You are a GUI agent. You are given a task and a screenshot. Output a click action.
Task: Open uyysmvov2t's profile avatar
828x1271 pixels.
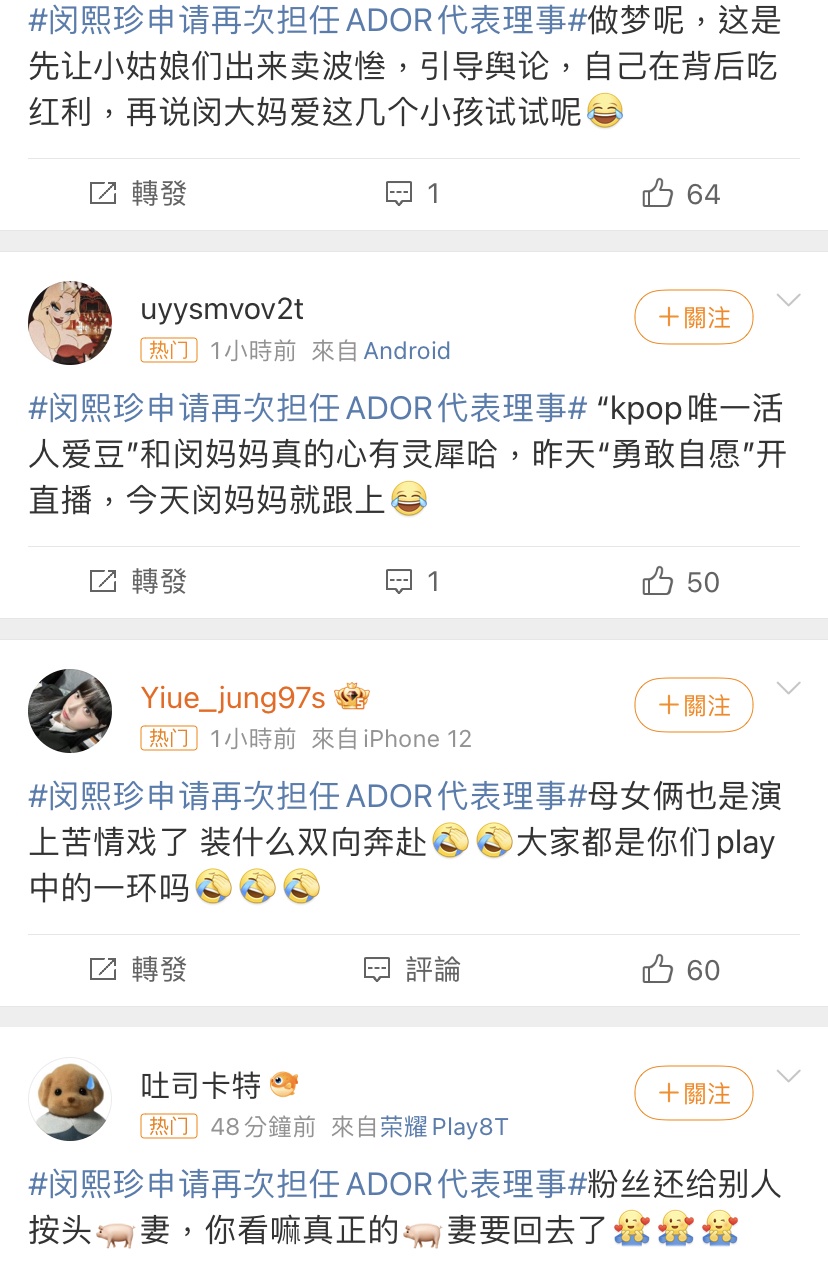[x=70, y=323]
